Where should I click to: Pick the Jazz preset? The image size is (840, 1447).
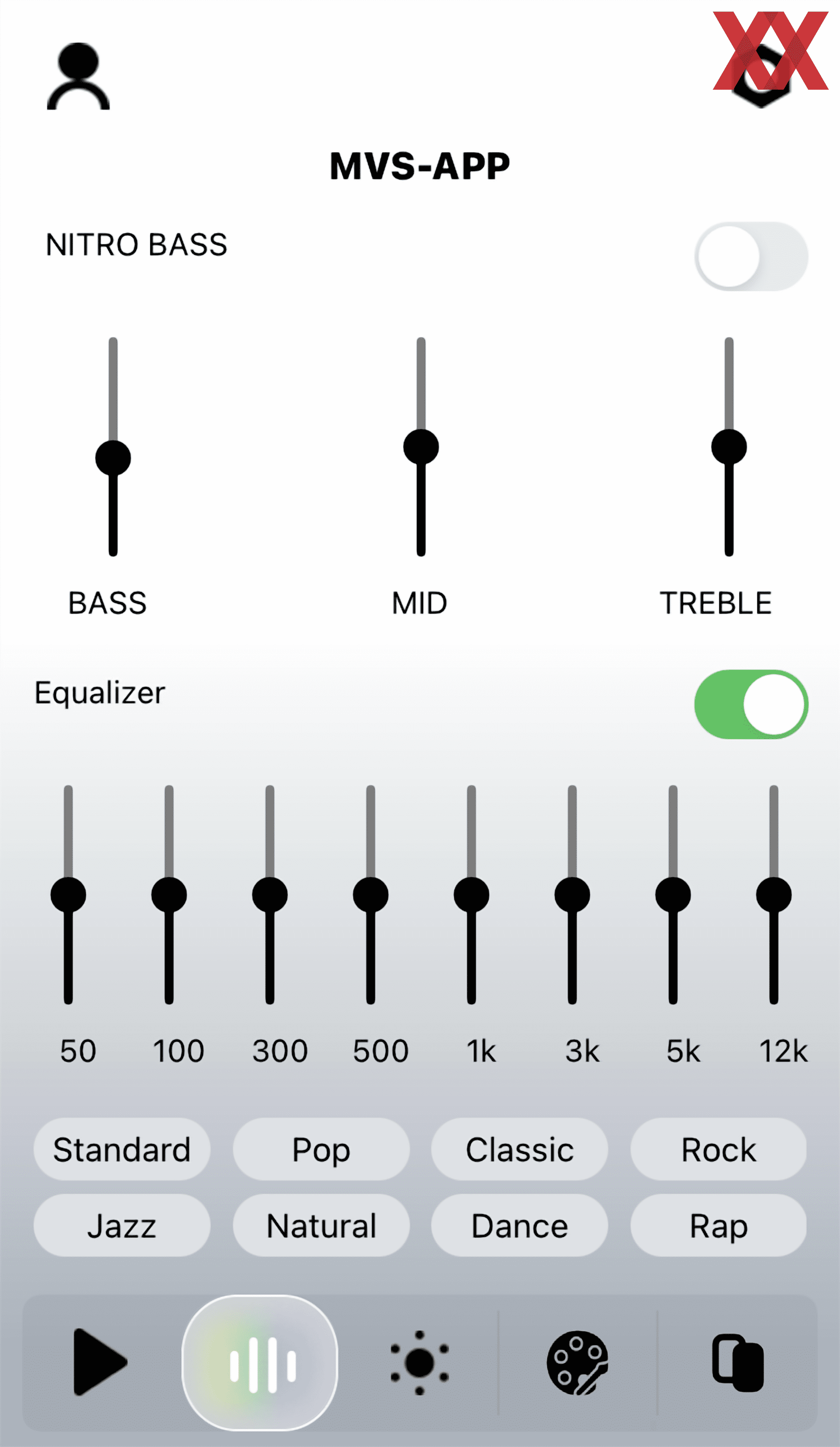pyautogui.click(x=122, y=1226)
